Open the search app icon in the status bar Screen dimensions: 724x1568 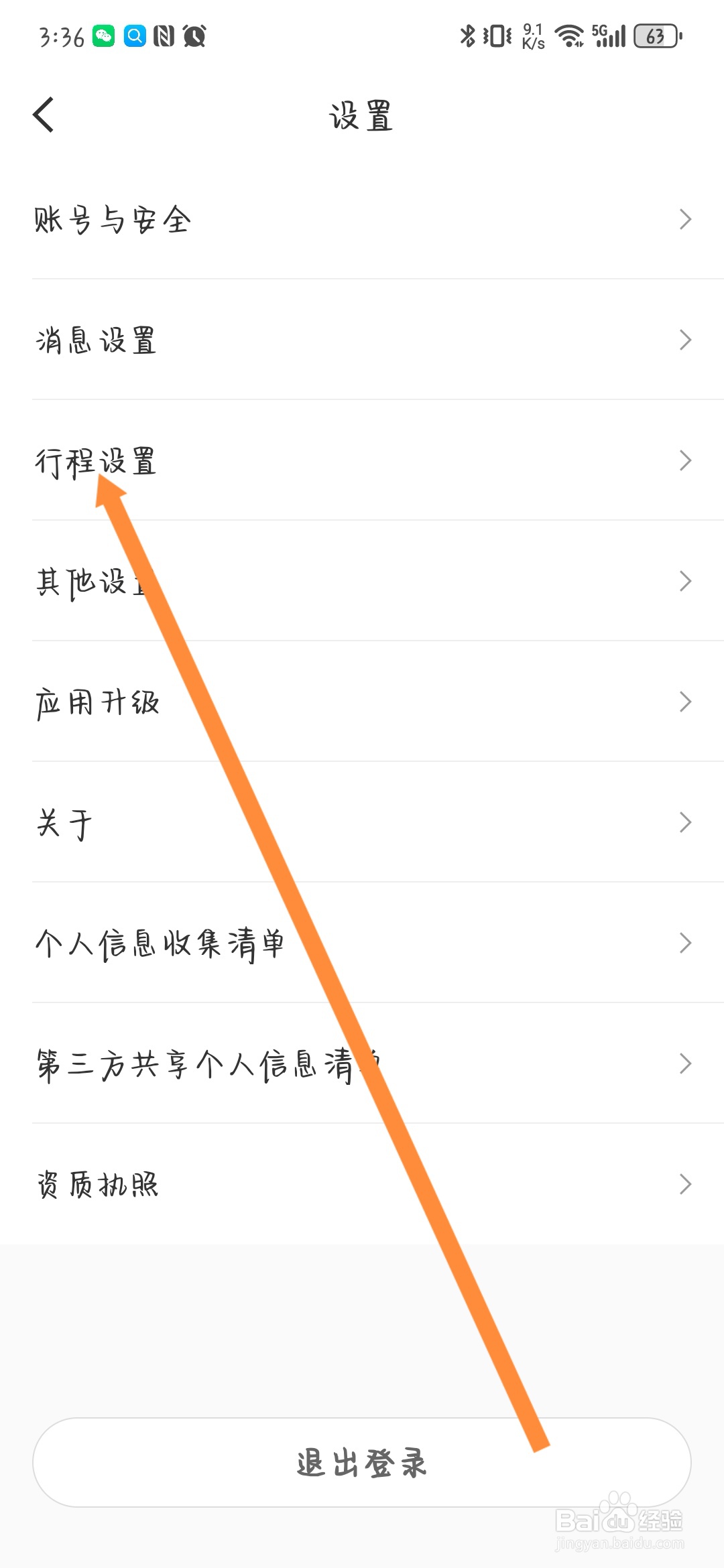click(x=134, y=37)
